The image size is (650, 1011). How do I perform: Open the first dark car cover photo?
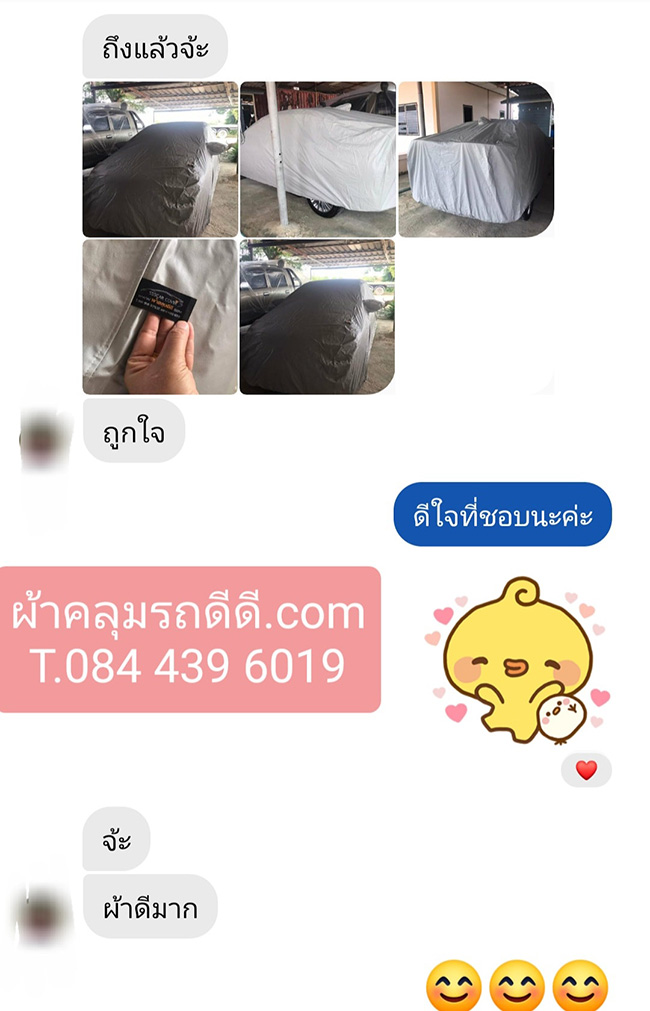pos(160,159)
